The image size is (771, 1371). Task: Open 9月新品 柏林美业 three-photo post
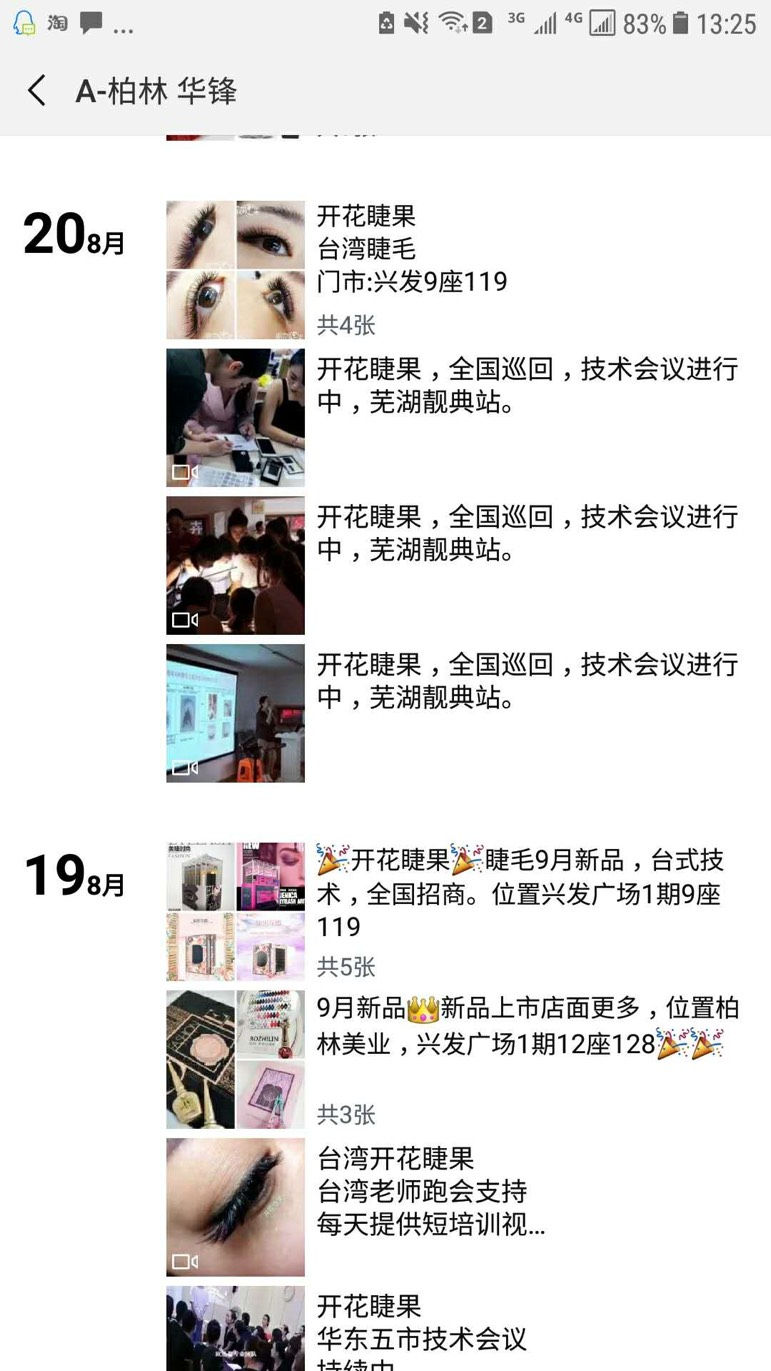(x=235, y=1059)
